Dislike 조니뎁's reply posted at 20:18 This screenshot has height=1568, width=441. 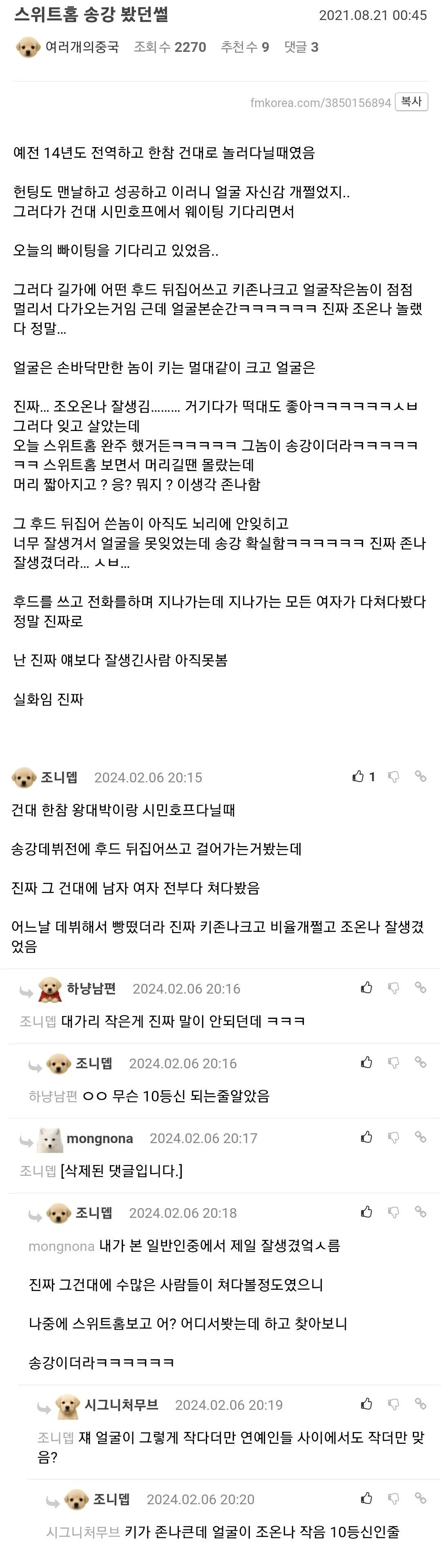pos(394,1212)
